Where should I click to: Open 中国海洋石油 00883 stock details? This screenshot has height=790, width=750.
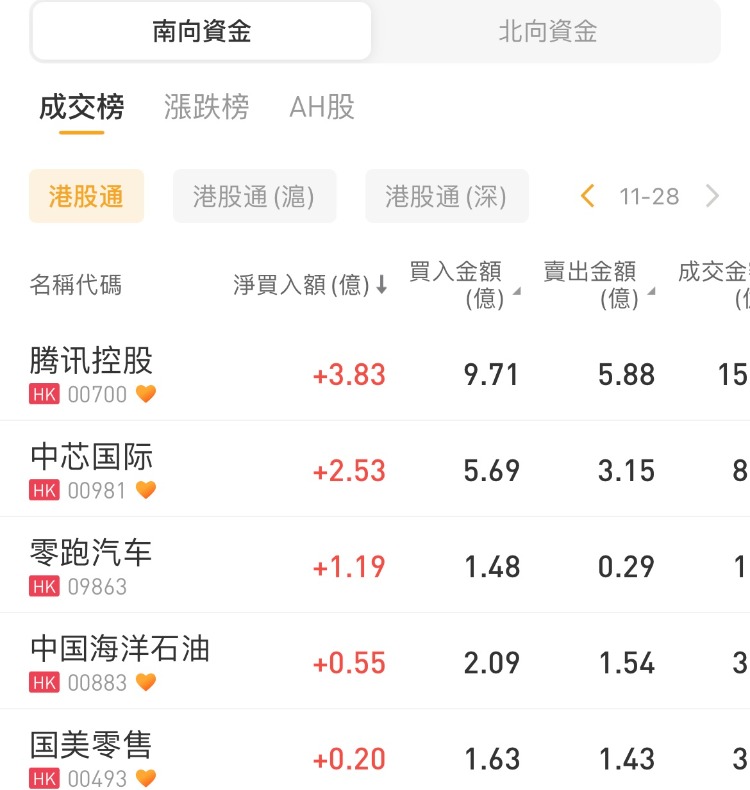pyautogui.click(x=120, y=662)
